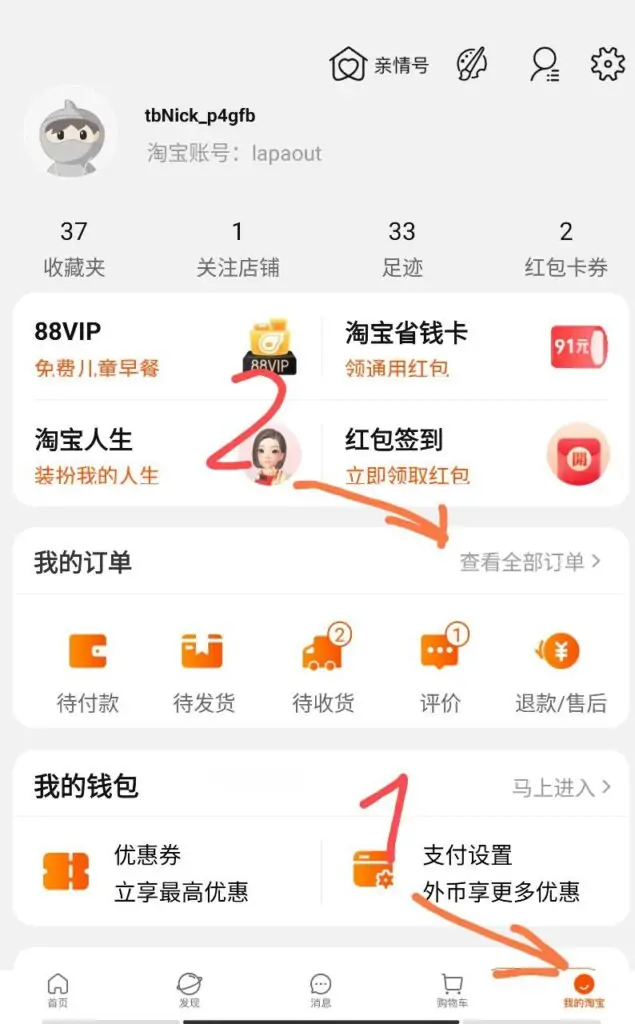Viewport: 635px width, 1024px height.
Task: Switch to the 消息 messages tab
Action: (x=320, y=990)
